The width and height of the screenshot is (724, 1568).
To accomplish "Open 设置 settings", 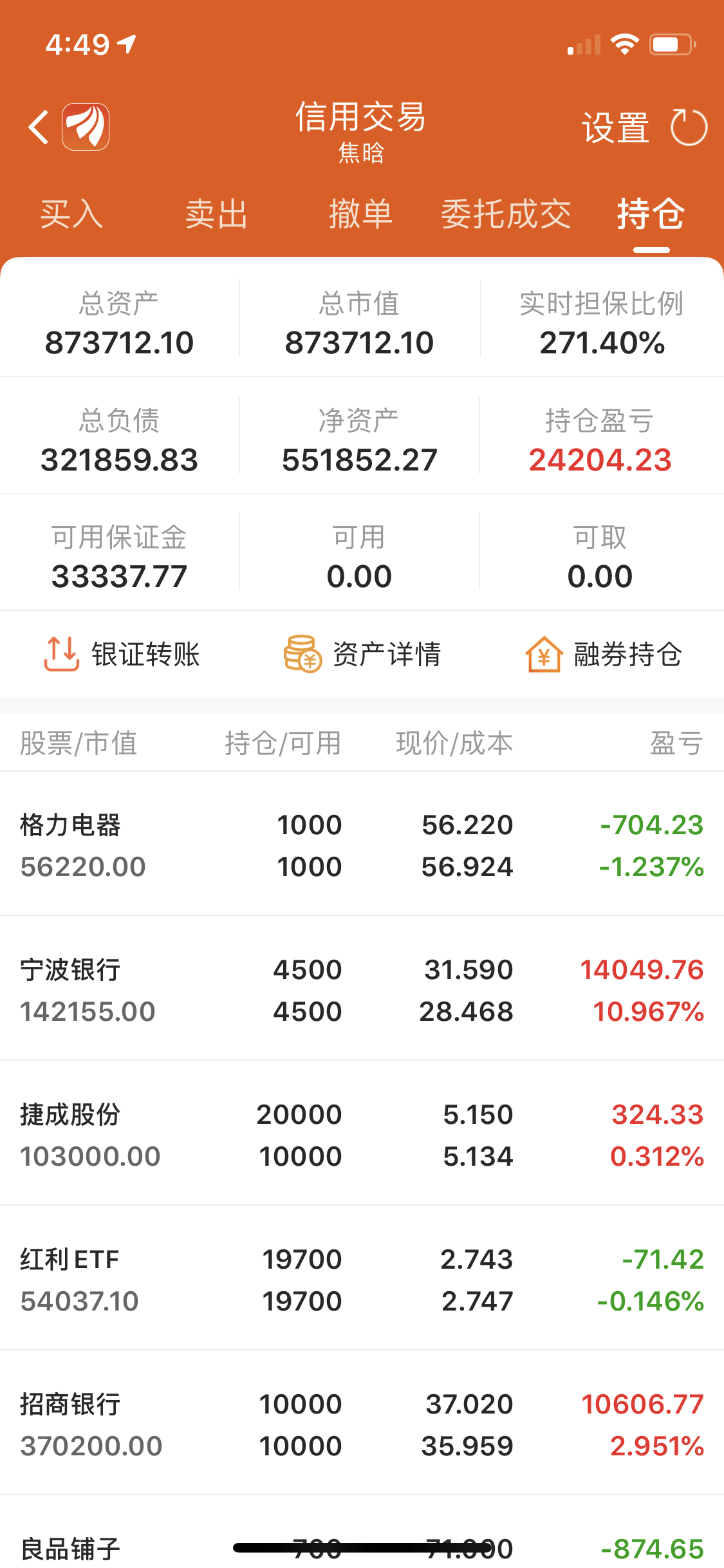I will pos(616,127).
